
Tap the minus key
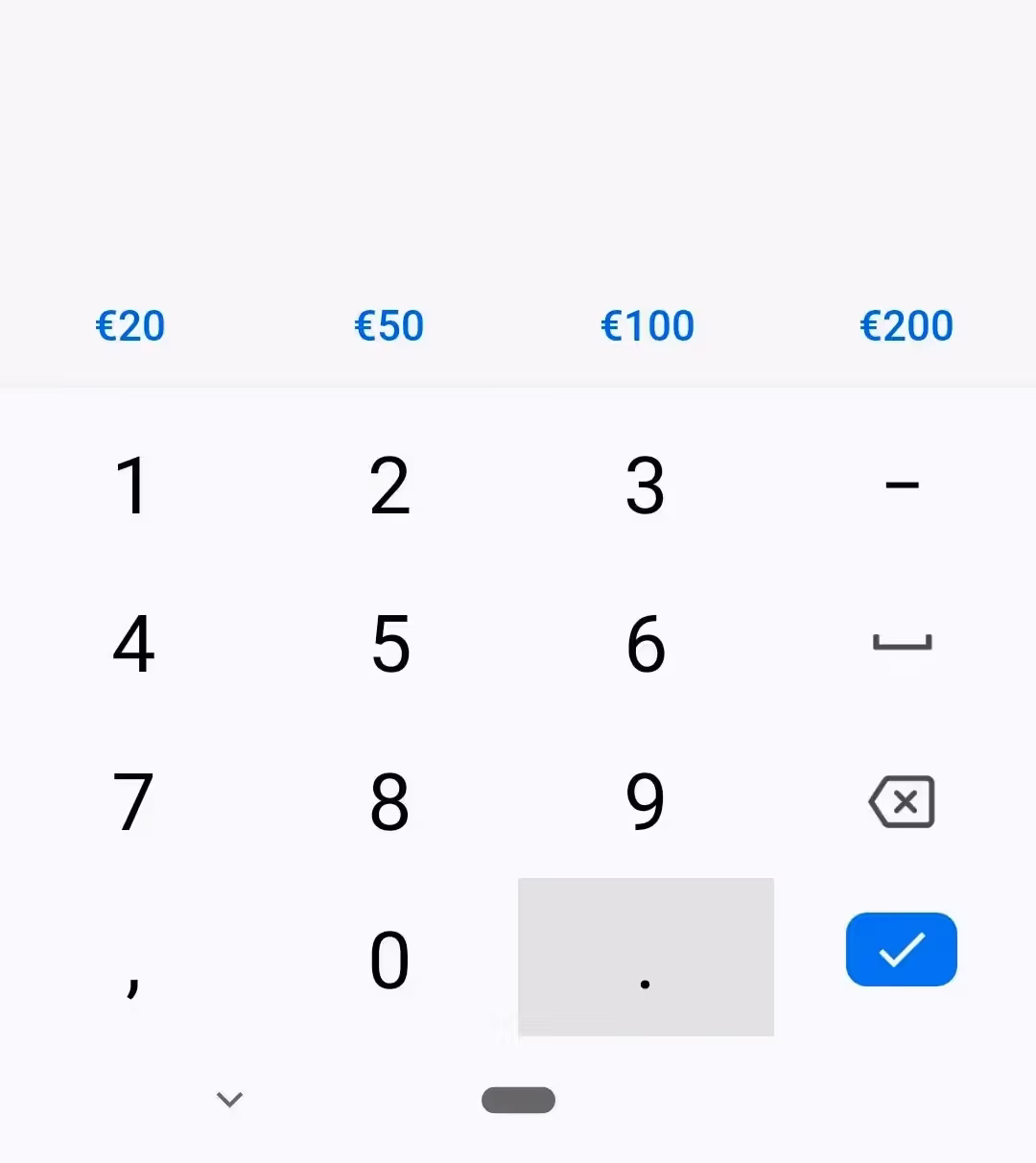point(902,486)
